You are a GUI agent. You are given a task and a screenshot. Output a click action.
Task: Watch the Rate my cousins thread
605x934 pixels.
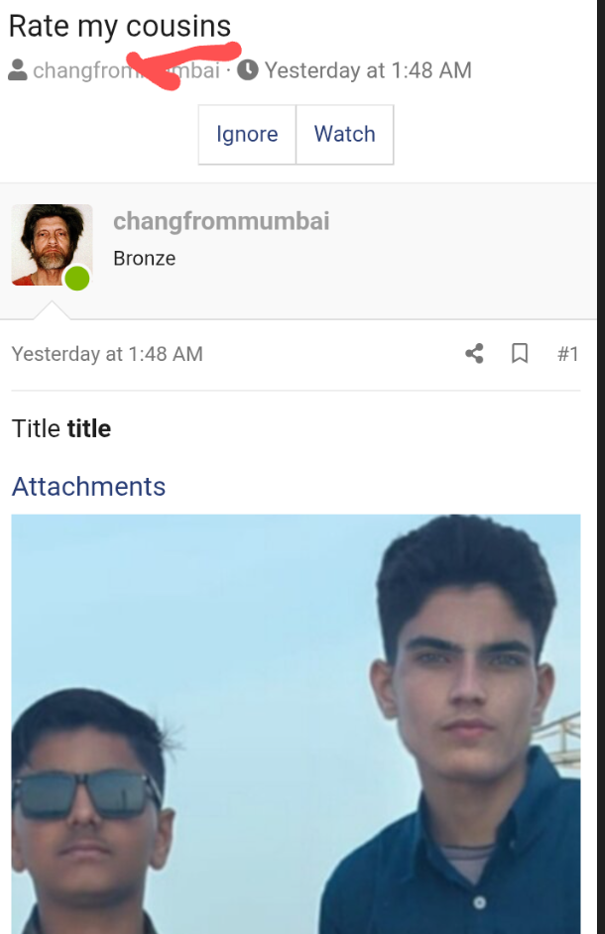(x=344, y=134)
